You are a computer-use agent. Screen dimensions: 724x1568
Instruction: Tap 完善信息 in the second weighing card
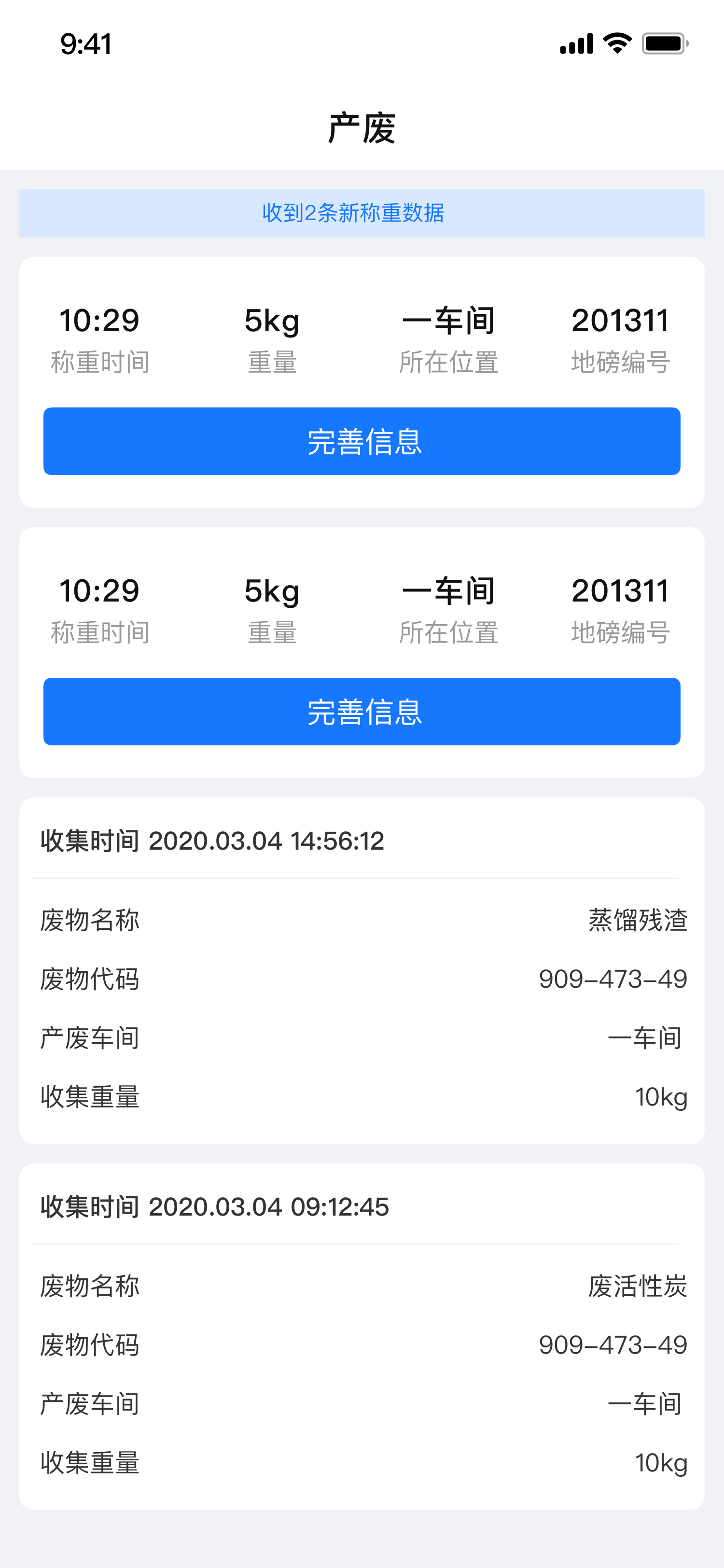362,712
